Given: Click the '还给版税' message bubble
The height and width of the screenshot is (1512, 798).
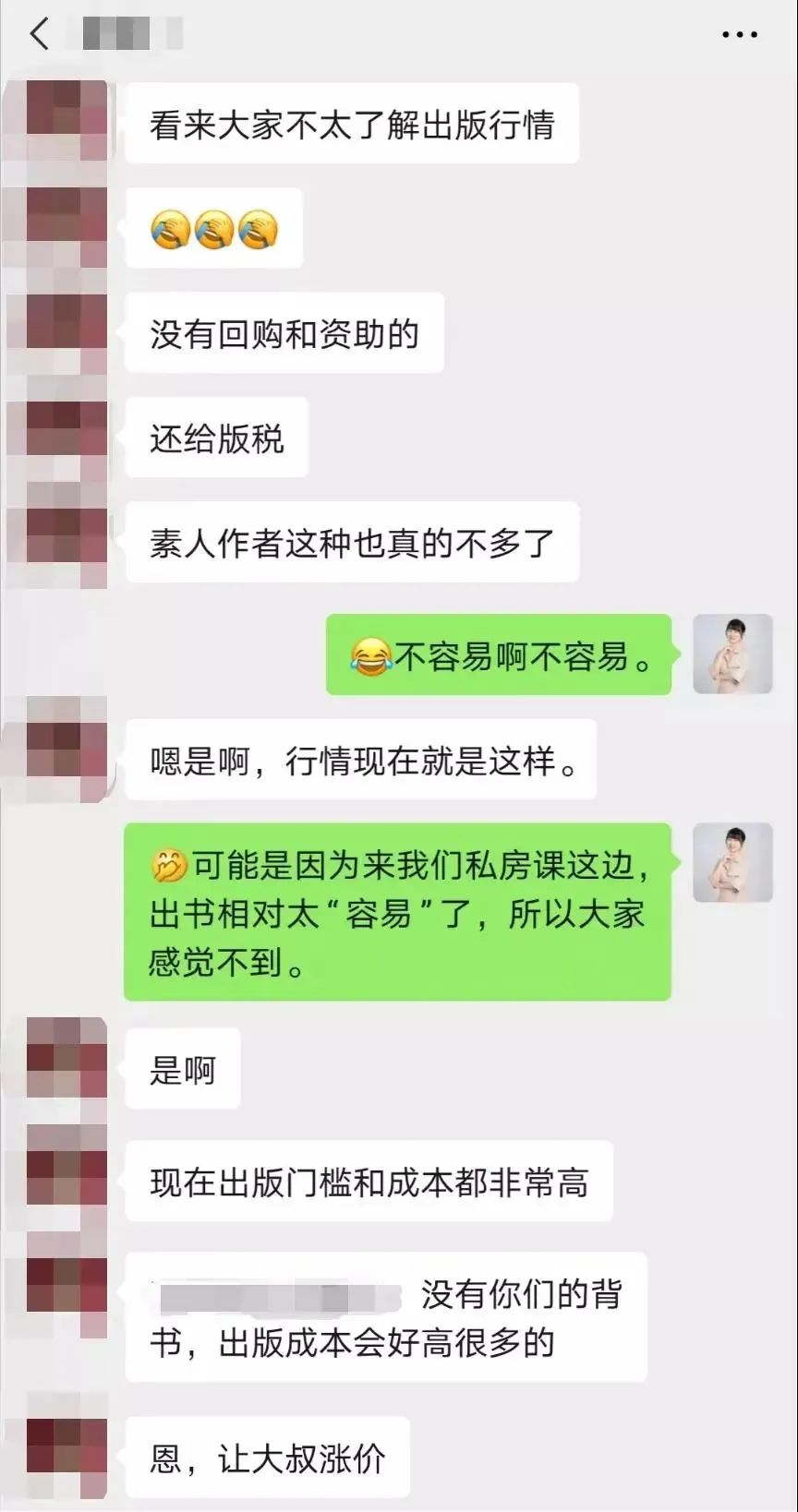Looking at the screenshot, I should [215, 438].
